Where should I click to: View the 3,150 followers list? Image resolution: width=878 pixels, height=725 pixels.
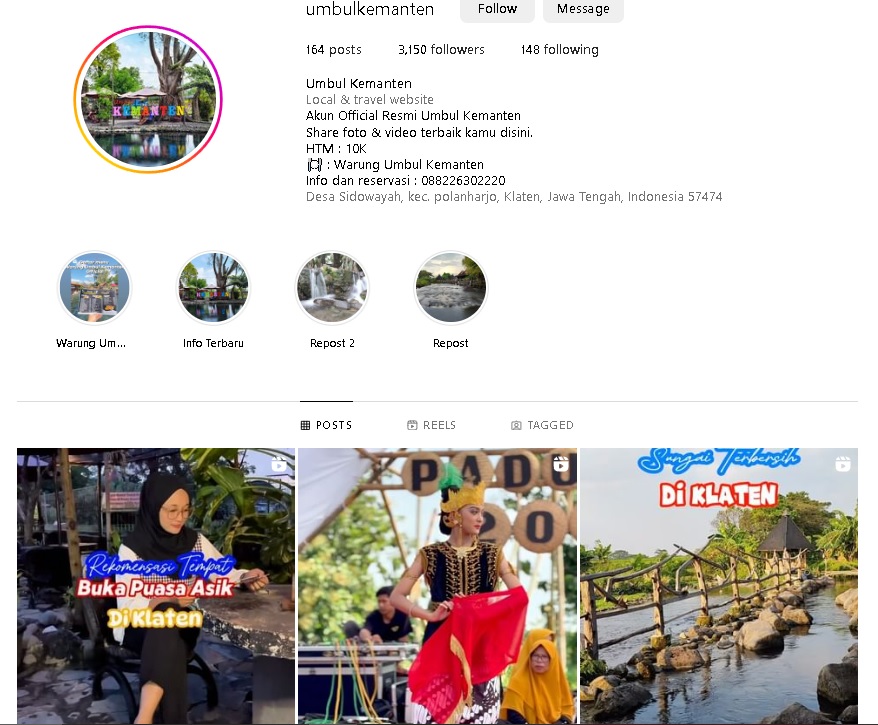point(441,50)
